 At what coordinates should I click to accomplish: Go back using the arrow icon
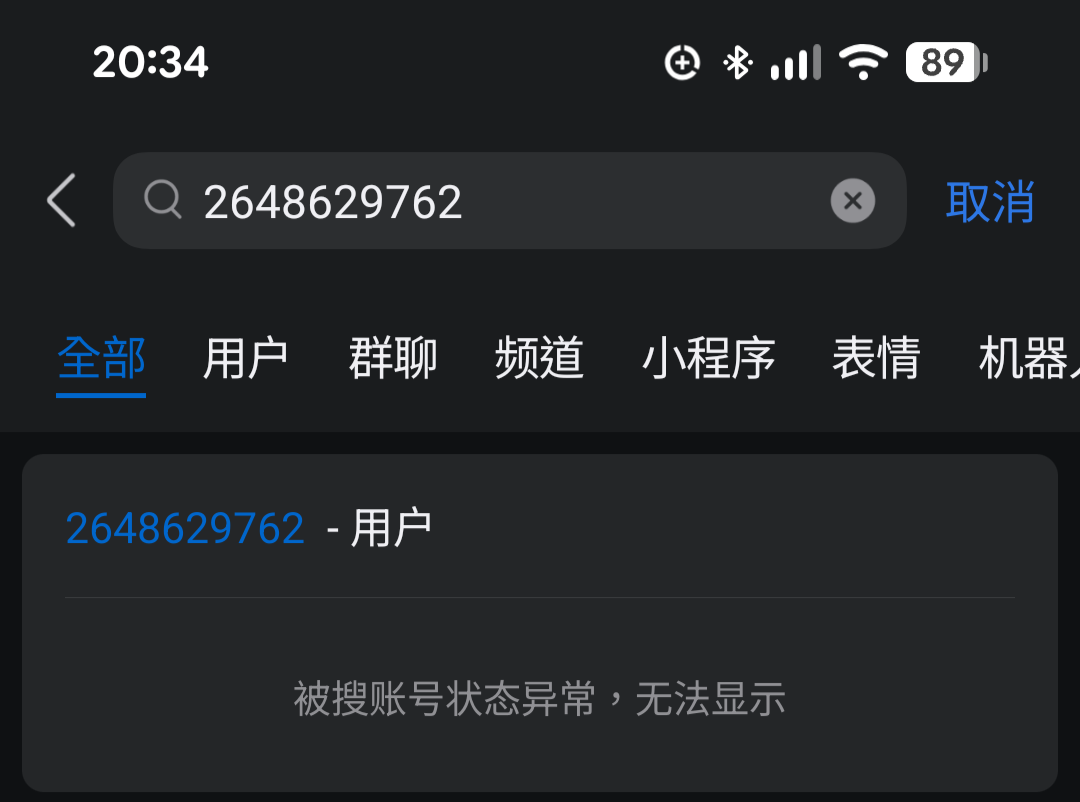click(62, 200)
